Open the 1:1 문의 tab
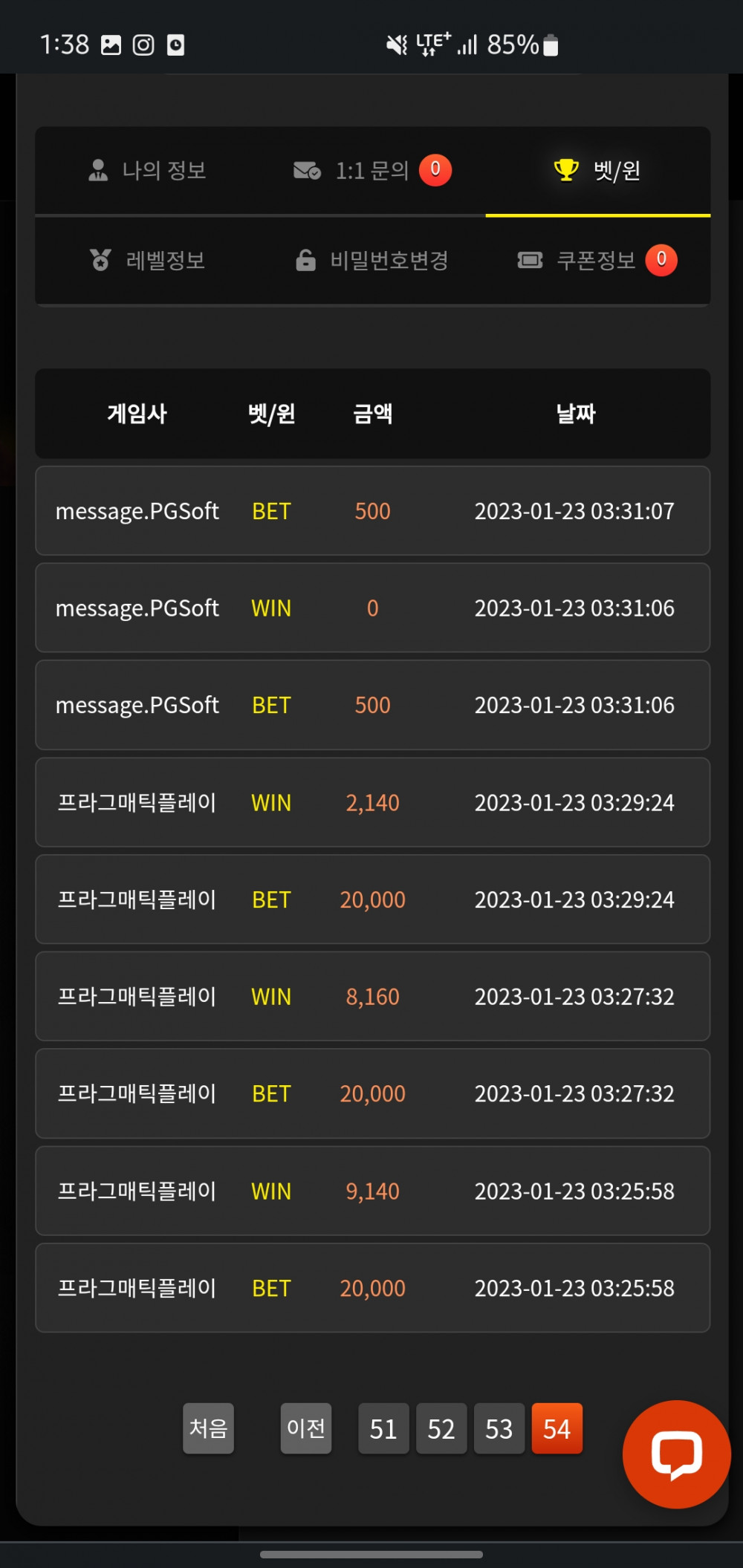The height and width of the screenshot is (1568, 743). coord(371,171)
